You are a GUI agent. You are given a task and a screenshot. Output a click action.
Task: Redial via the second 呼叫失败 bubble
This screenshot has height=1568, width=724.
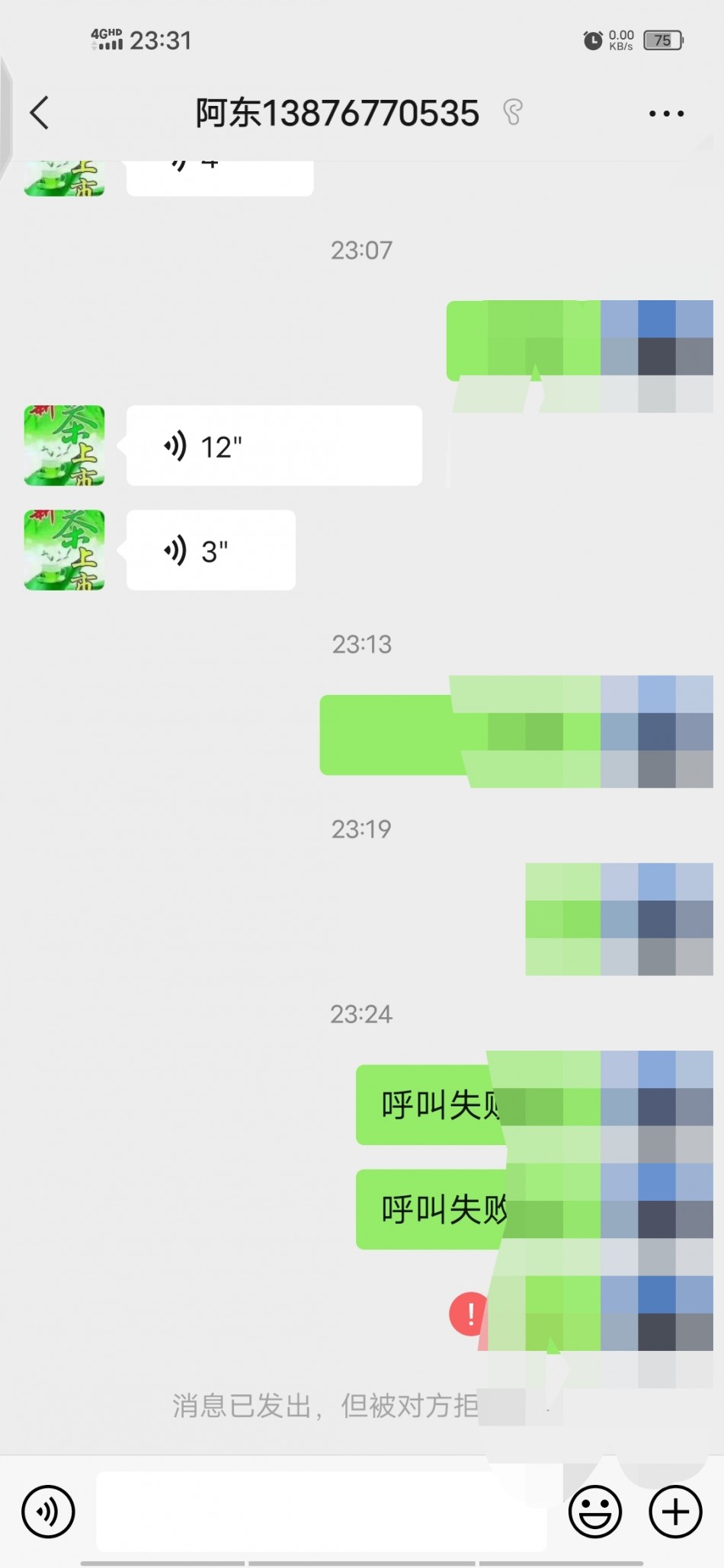pos(434,1209)
